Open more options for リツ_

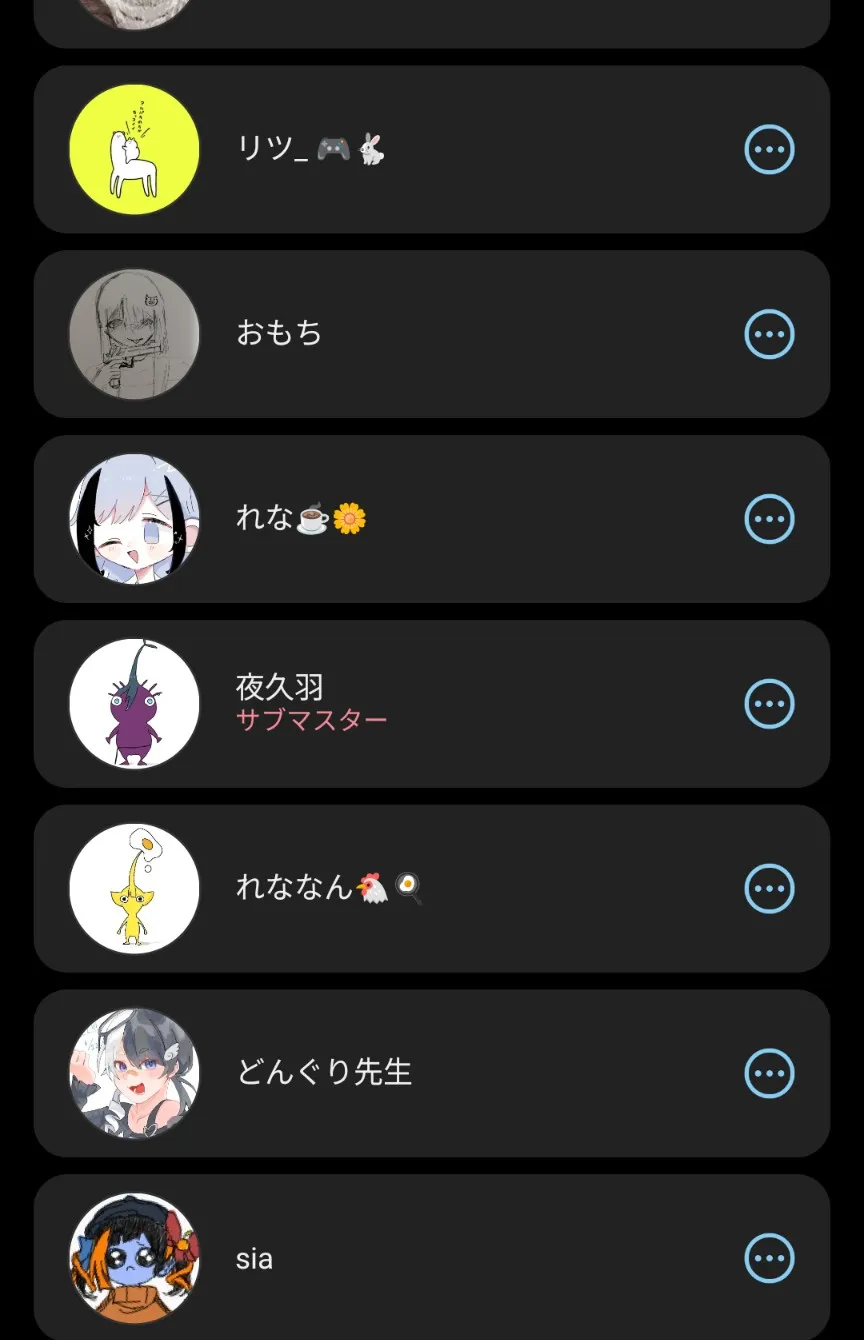tap(769, 150)
